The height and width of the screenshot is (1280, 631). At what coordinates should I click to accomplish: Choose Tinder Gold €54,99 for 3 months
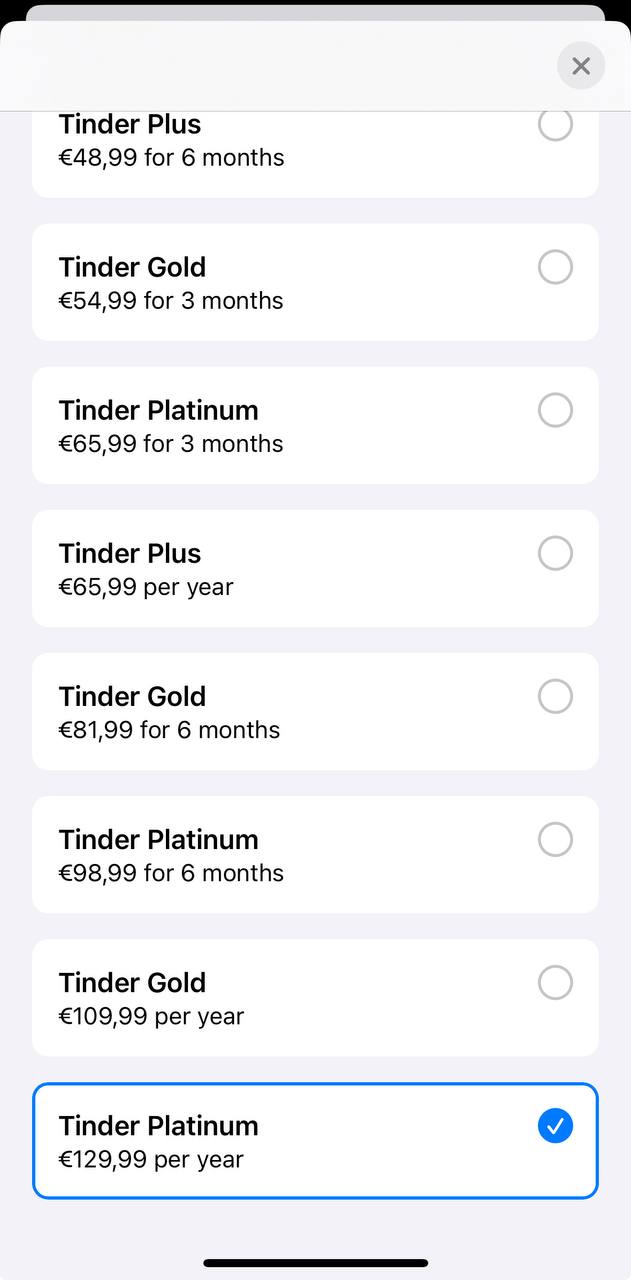tap(315, 282)
